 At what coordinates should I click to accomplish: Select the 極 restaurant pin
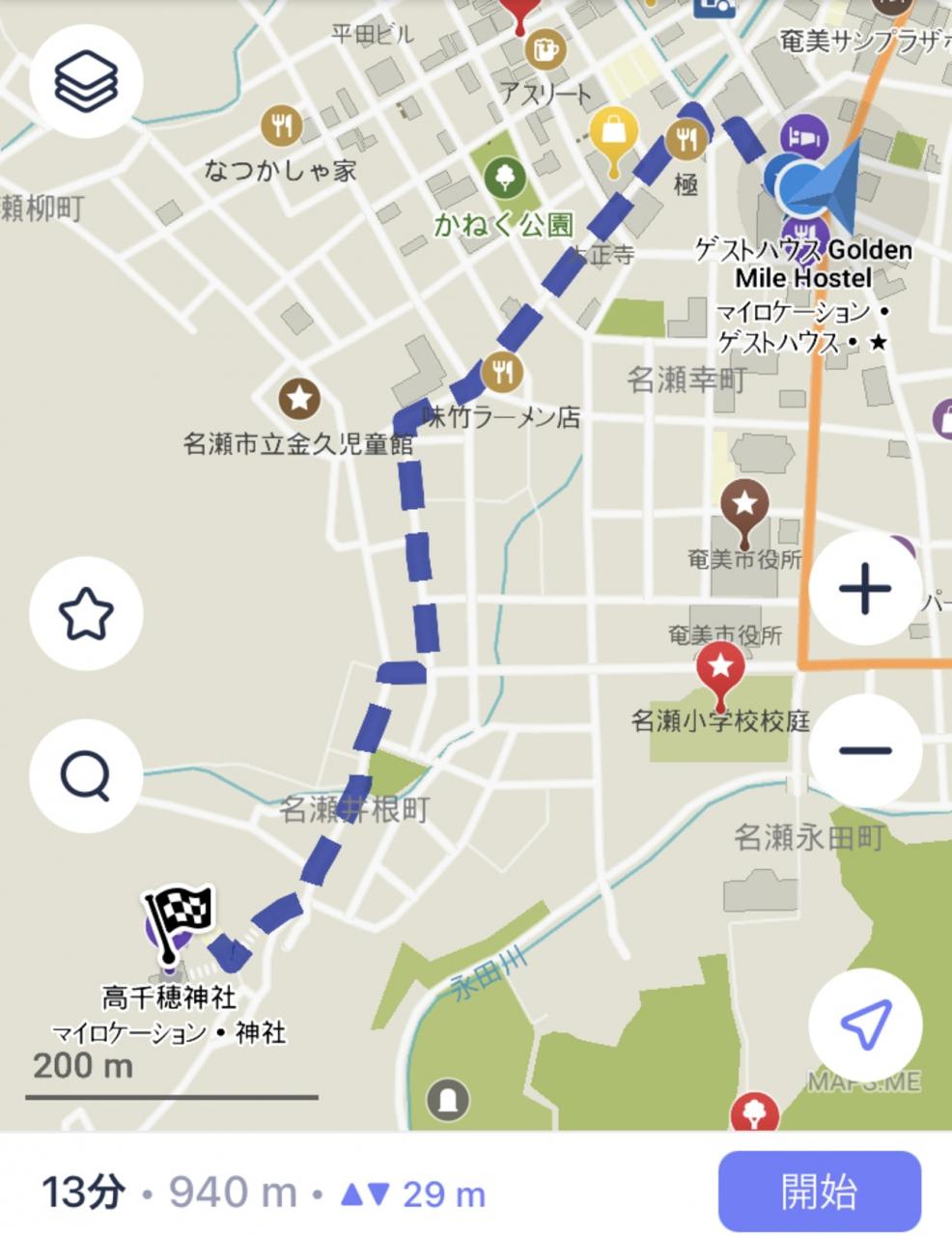[686, 140]
